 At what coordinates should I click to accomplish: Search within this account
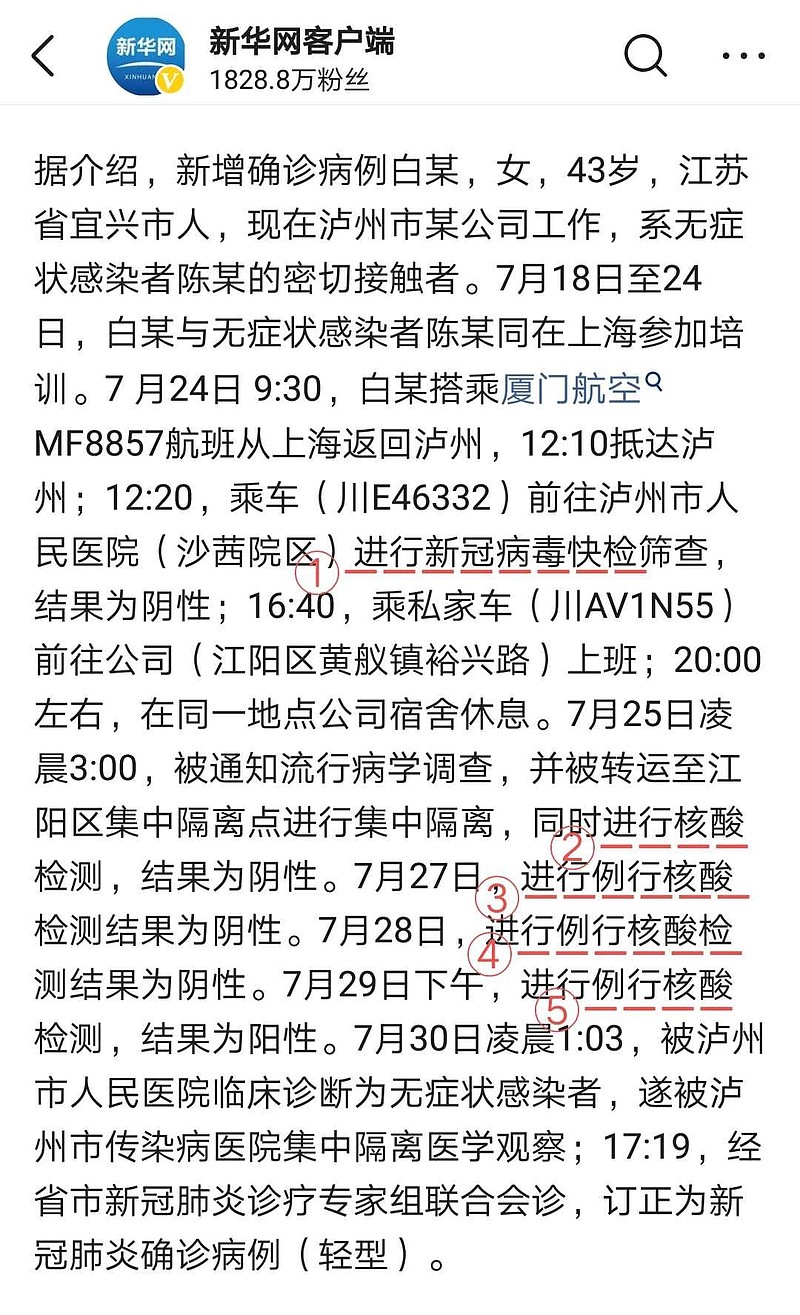tap(645, 56)
